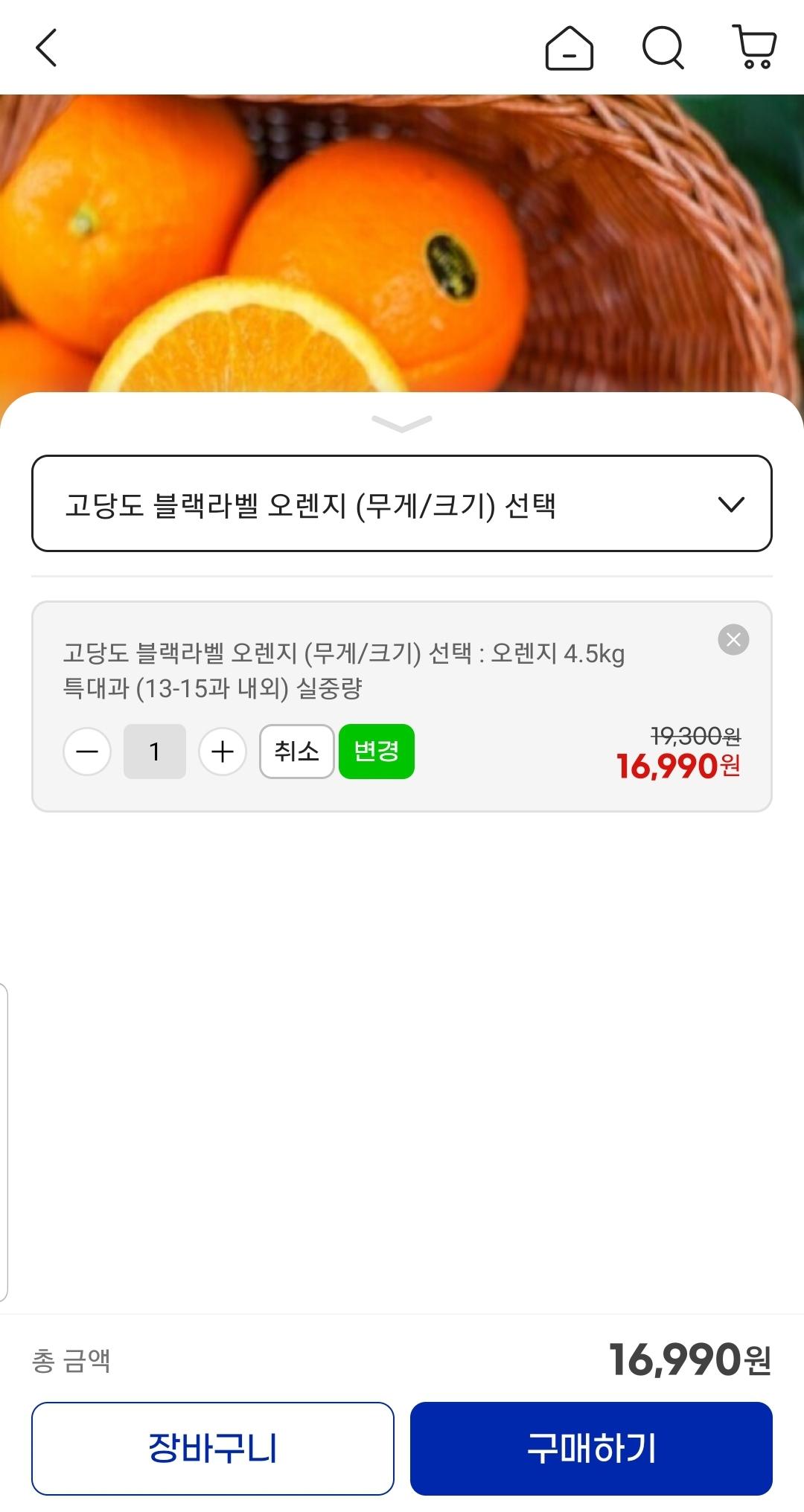Expand the 고당도 블랙라벨 오렌지 선택 dropdown
Viewport: 804px width, 1512px height.
click(401, 504)
